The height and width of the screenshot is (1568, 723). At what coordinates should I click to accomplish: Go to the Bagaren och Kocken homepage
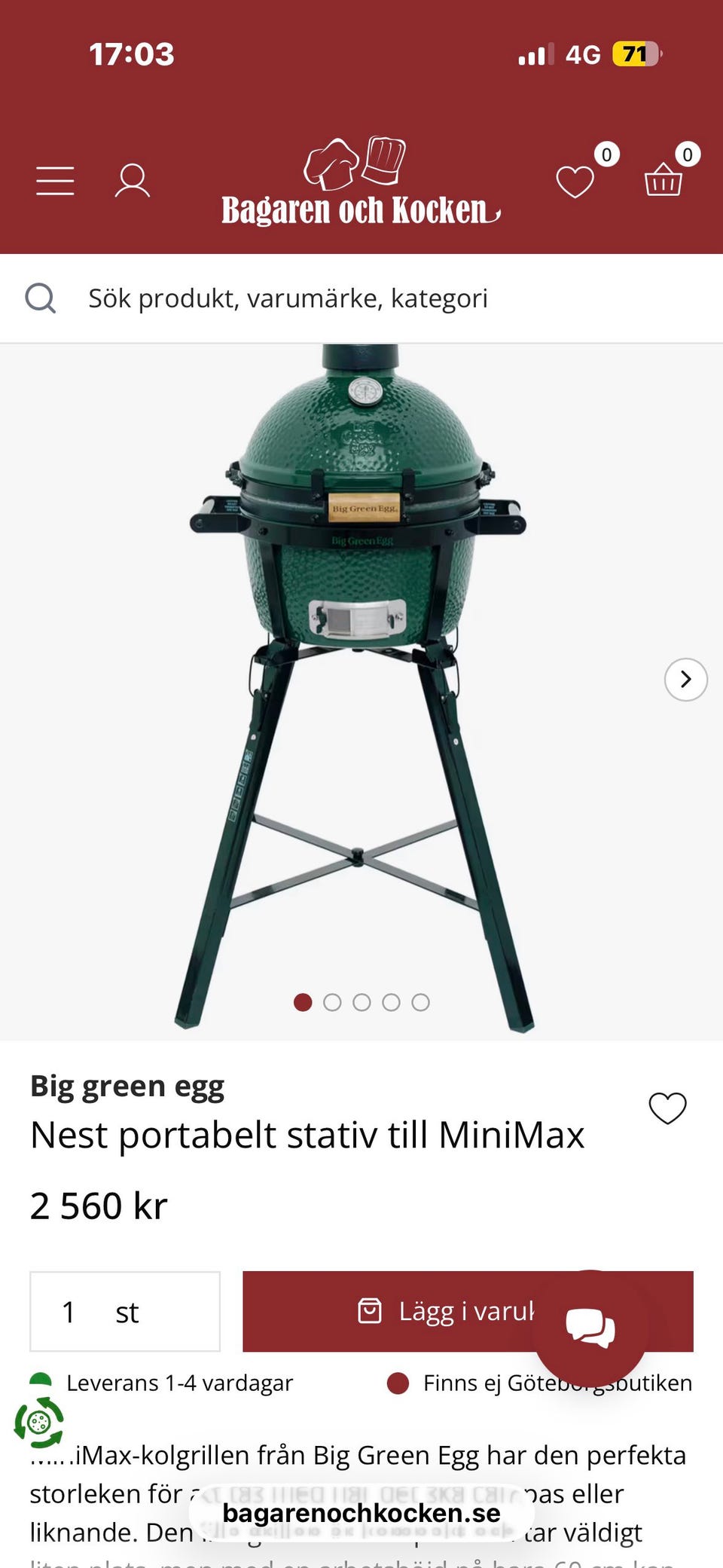coord(361,182)
